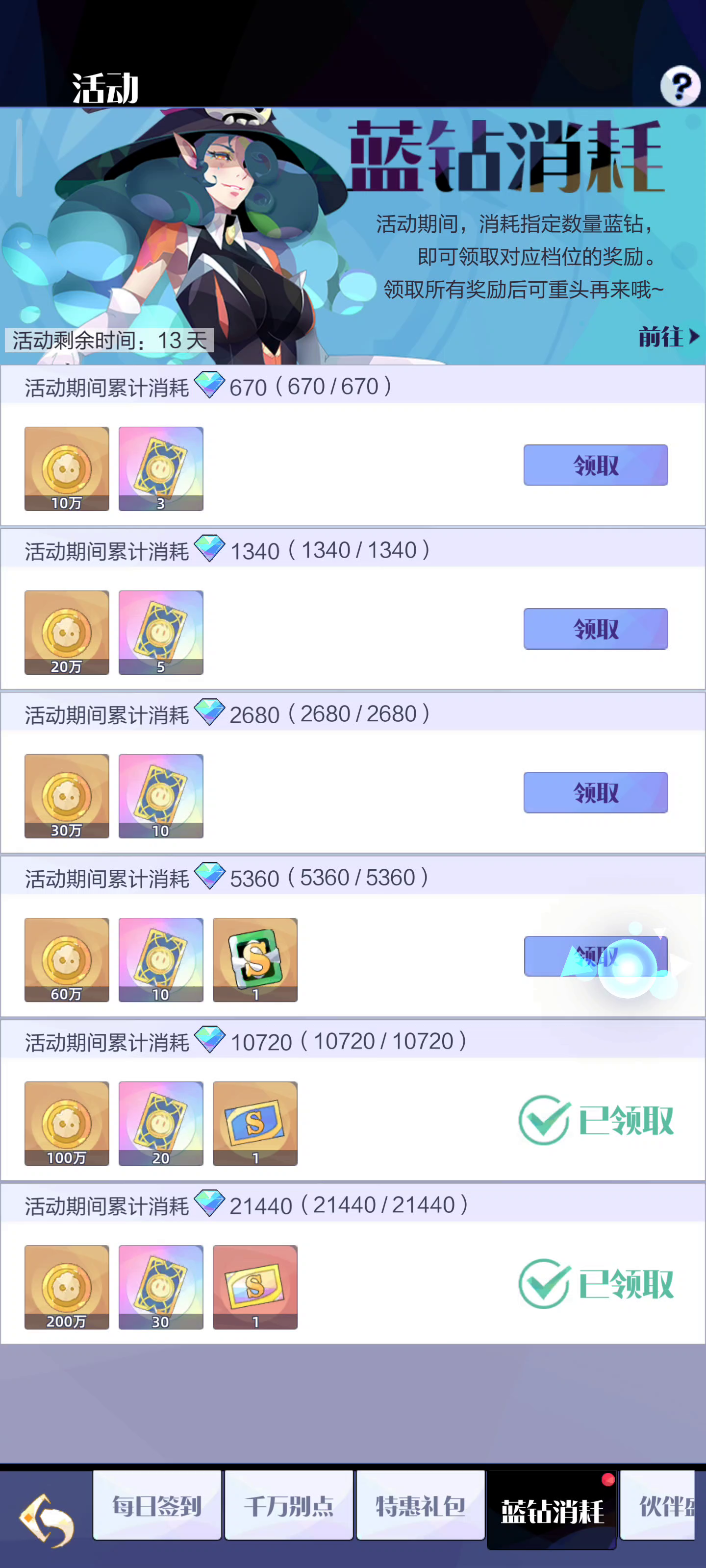Viewport: 706px width, 1568px height.
Task: Claim the 1340 blue diamond reward
Action: tap(595, 629)
